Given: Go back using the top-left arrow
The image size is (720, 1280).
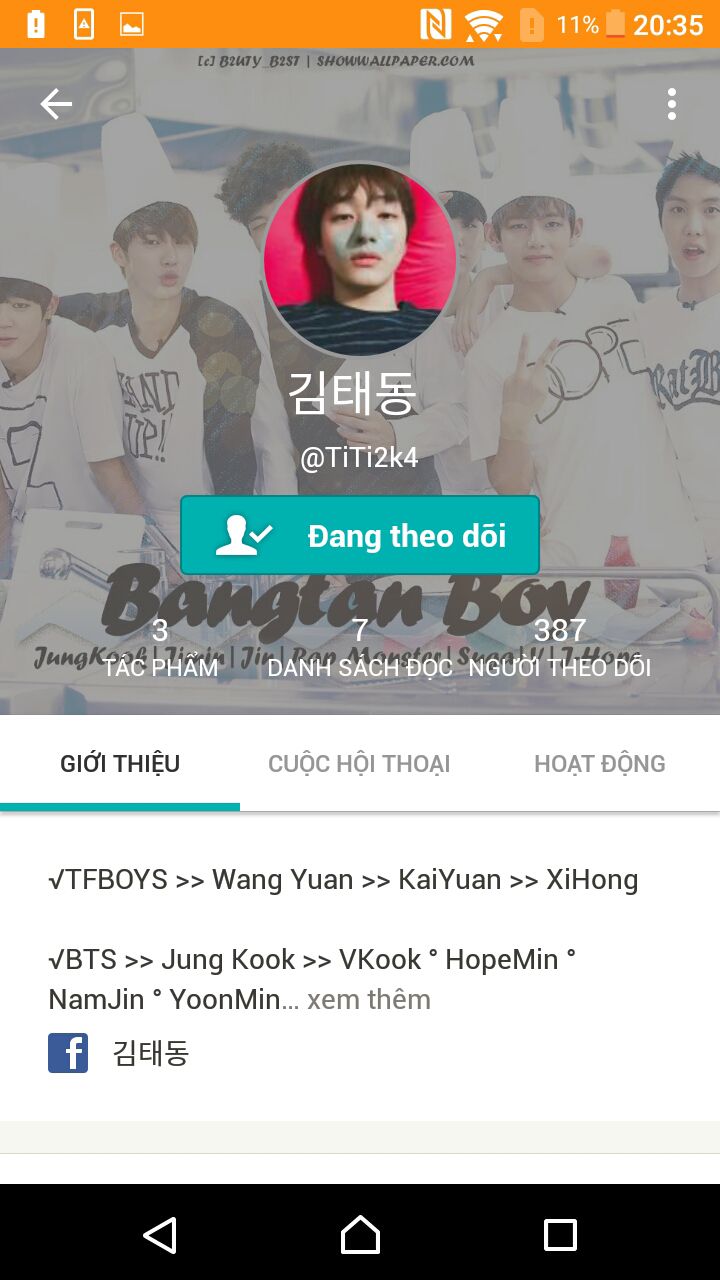Looking at the screenshot, I should coord(56,104).
